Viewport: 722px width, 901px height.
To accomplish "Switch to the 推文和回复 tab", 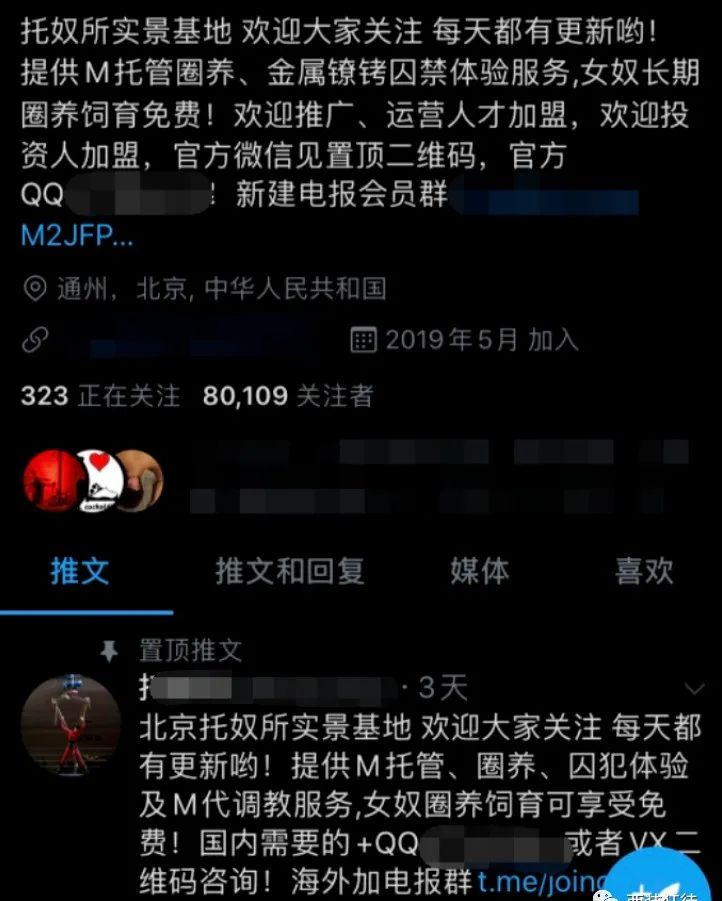I will (x=289, y=571).
